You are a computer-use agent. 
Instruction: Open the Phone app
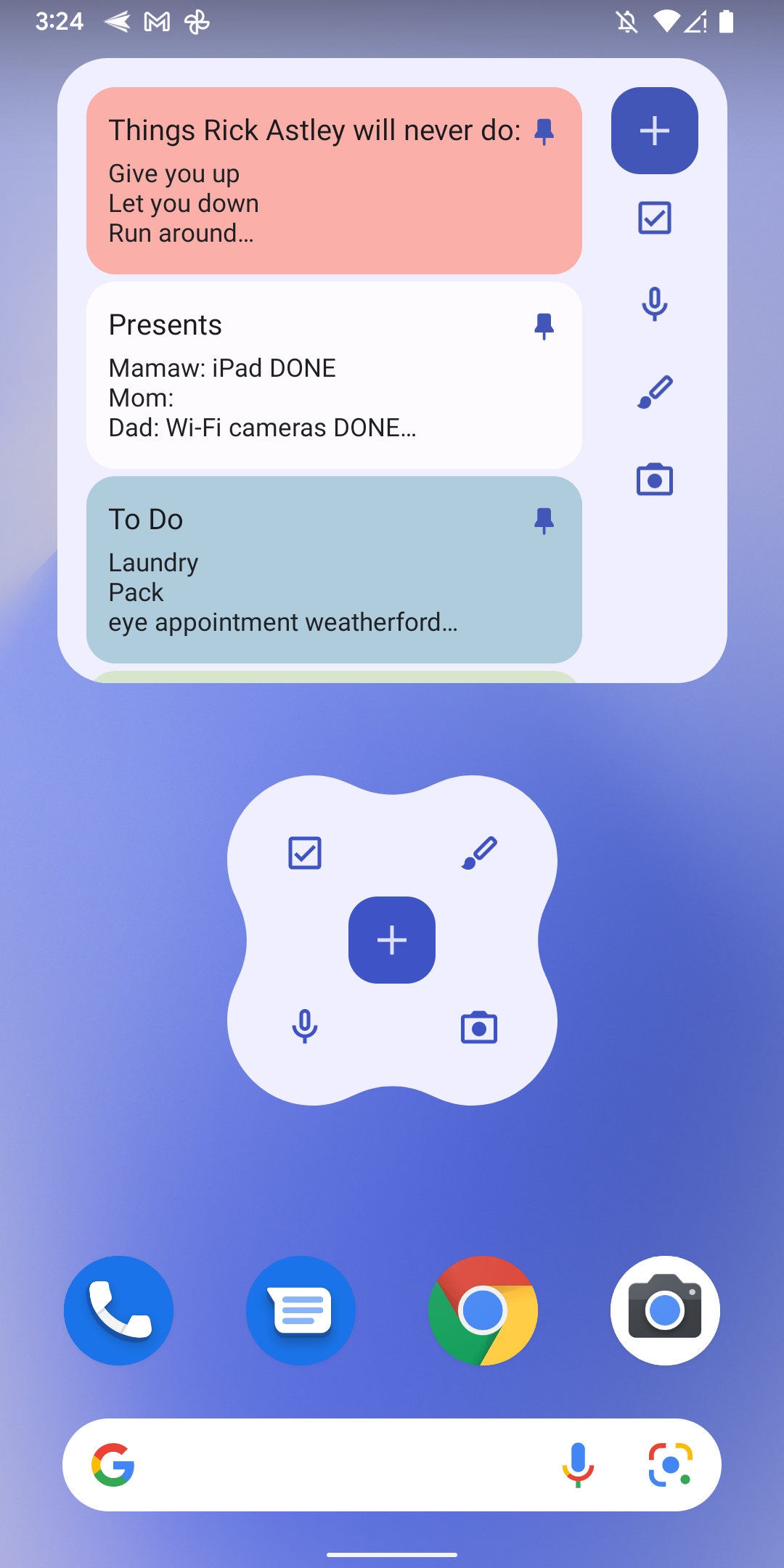[x=118, y=1310]
